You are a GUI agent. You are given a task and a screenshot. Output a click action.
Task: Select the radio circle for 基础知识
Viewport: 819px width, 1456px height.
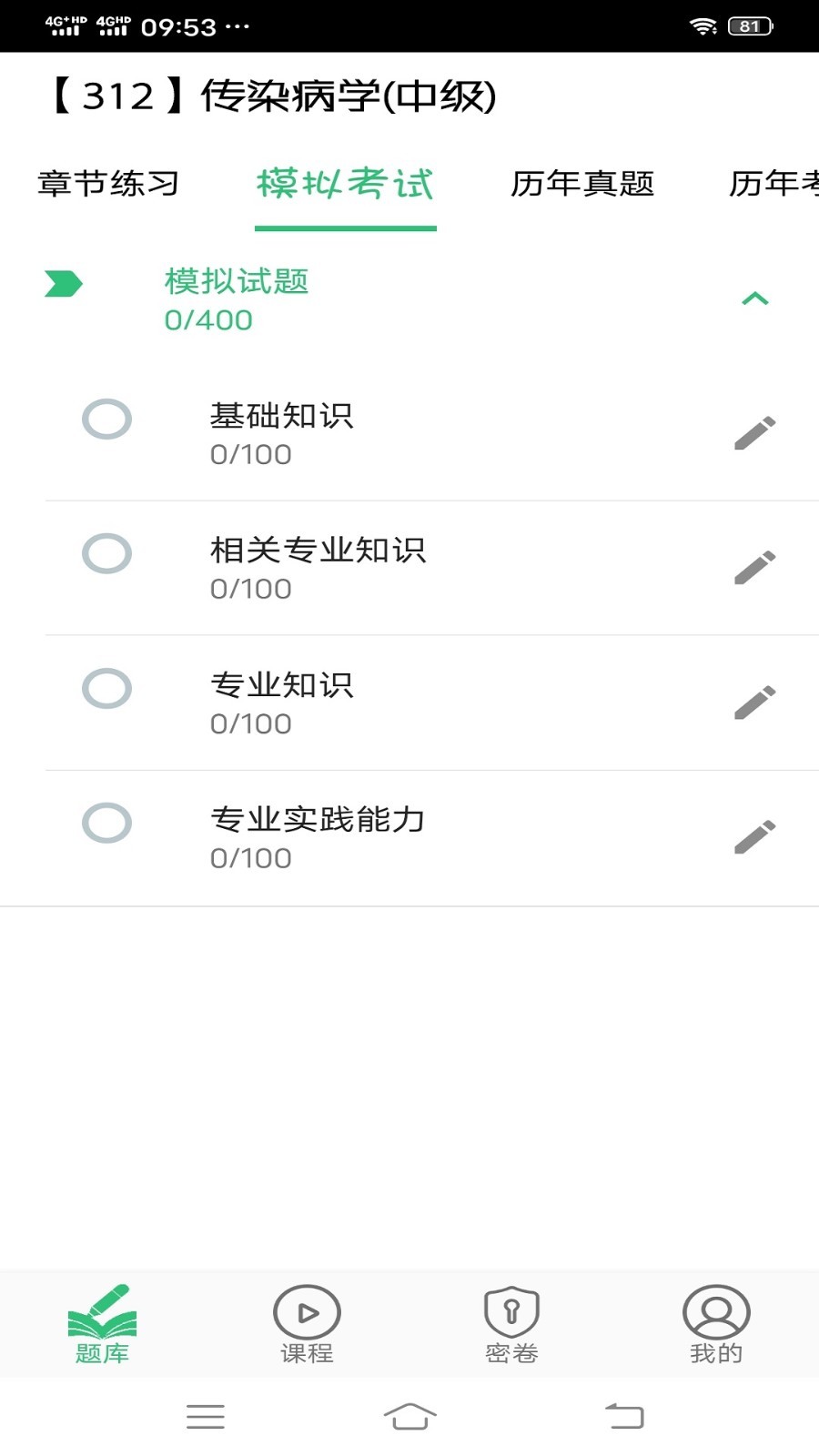[106, 420]
